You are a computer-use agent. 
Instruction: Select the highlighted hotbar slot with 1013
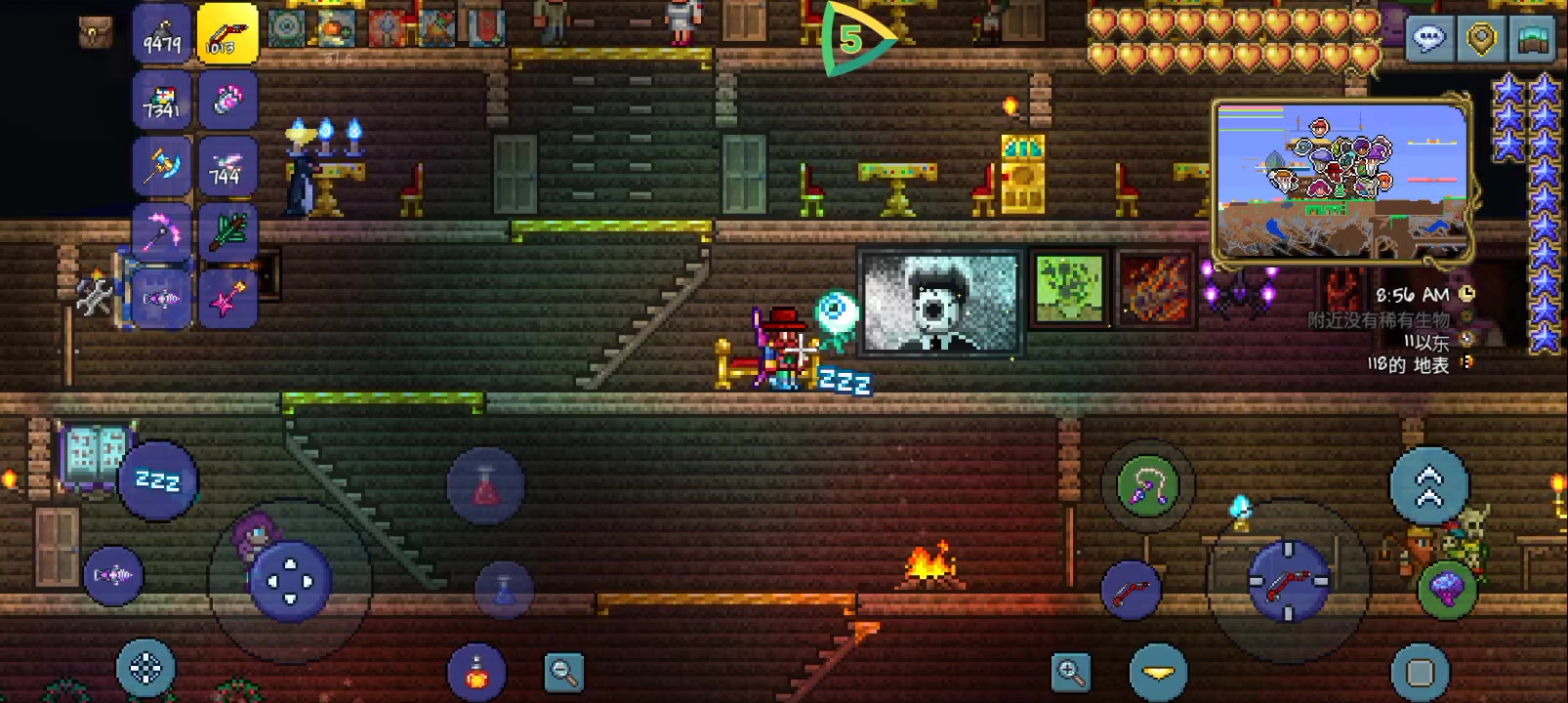point(227,34)
